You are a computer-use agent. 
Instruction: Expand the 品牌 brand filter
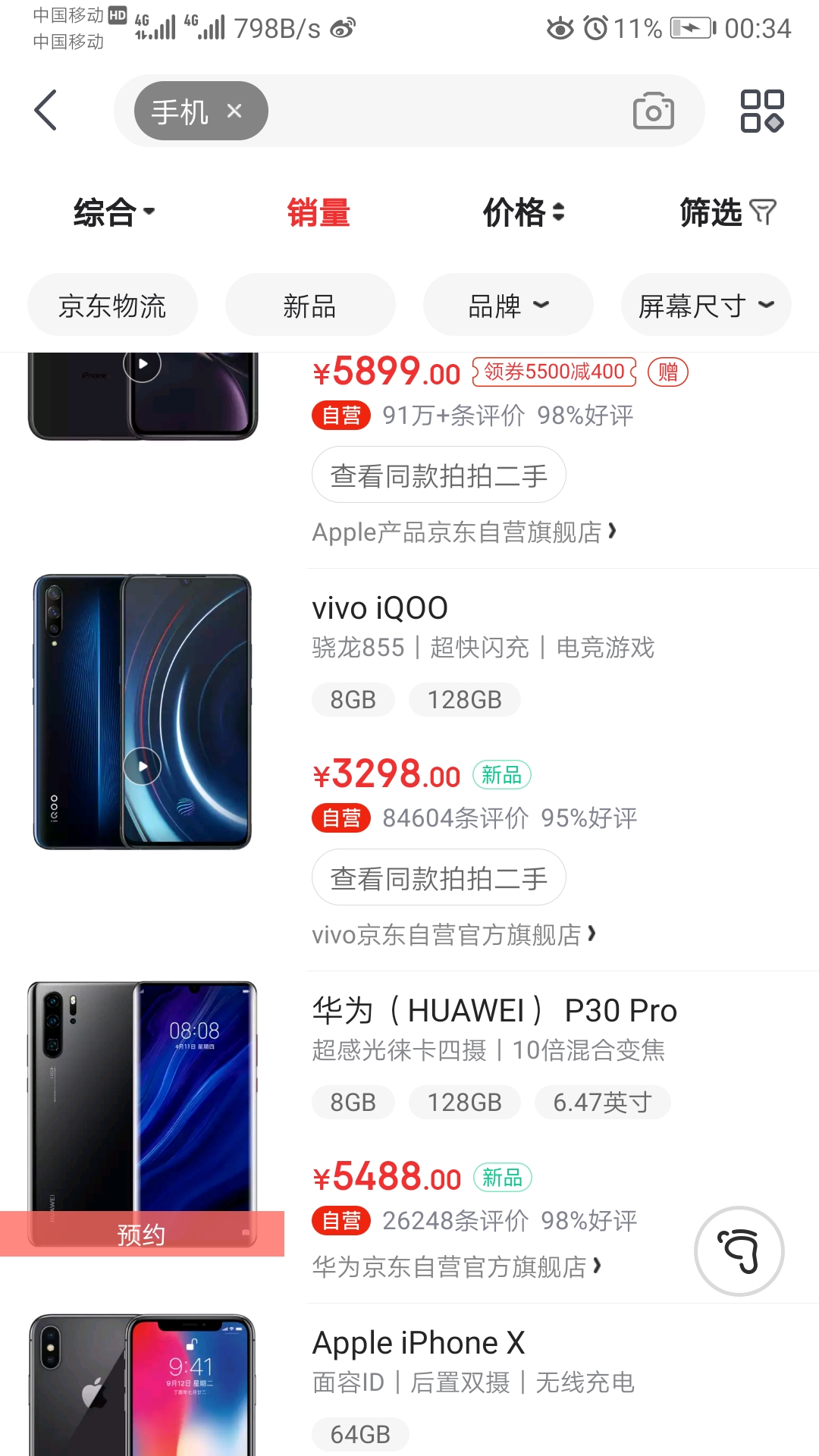tap(508, 306)
